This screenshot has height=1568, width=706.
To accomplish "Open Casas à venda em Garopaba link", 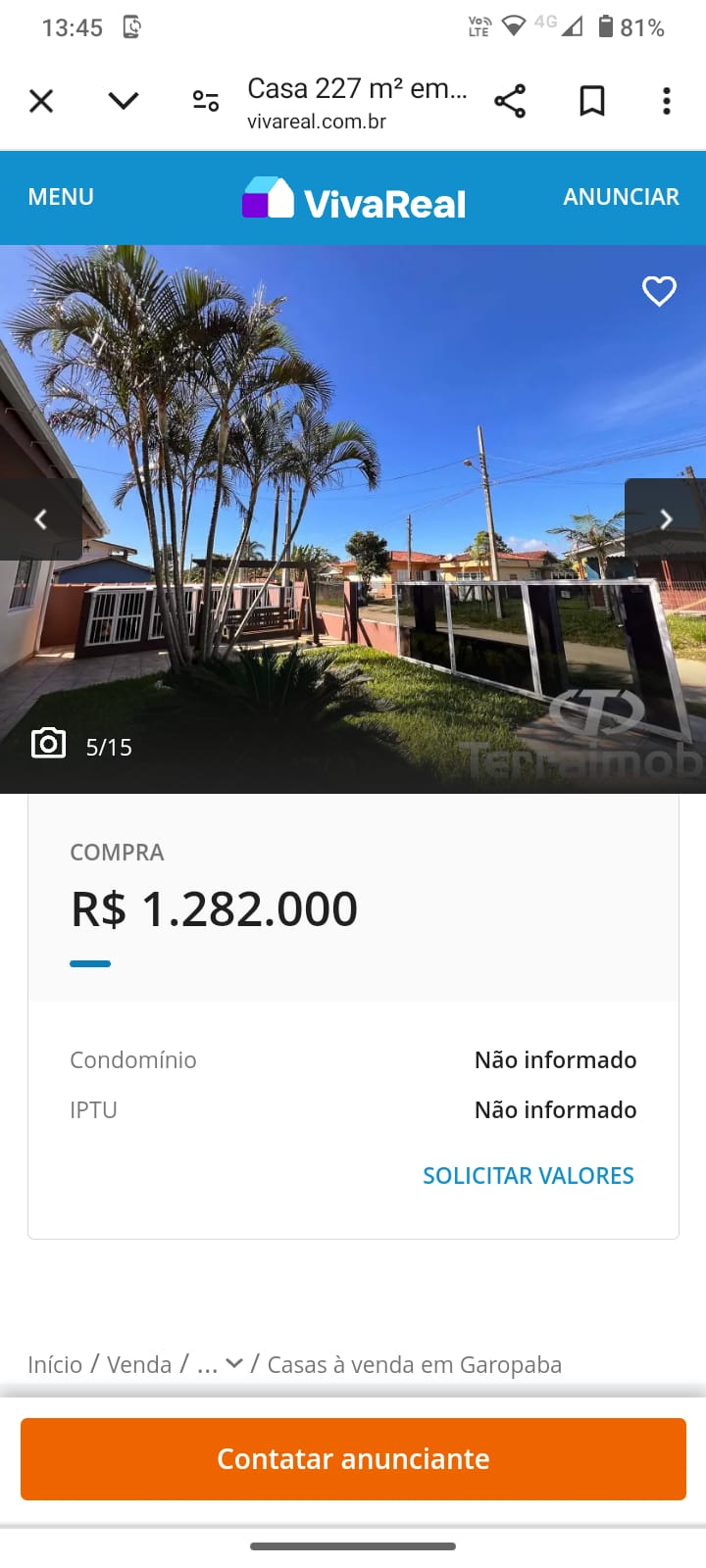I will click(414, 1365).
